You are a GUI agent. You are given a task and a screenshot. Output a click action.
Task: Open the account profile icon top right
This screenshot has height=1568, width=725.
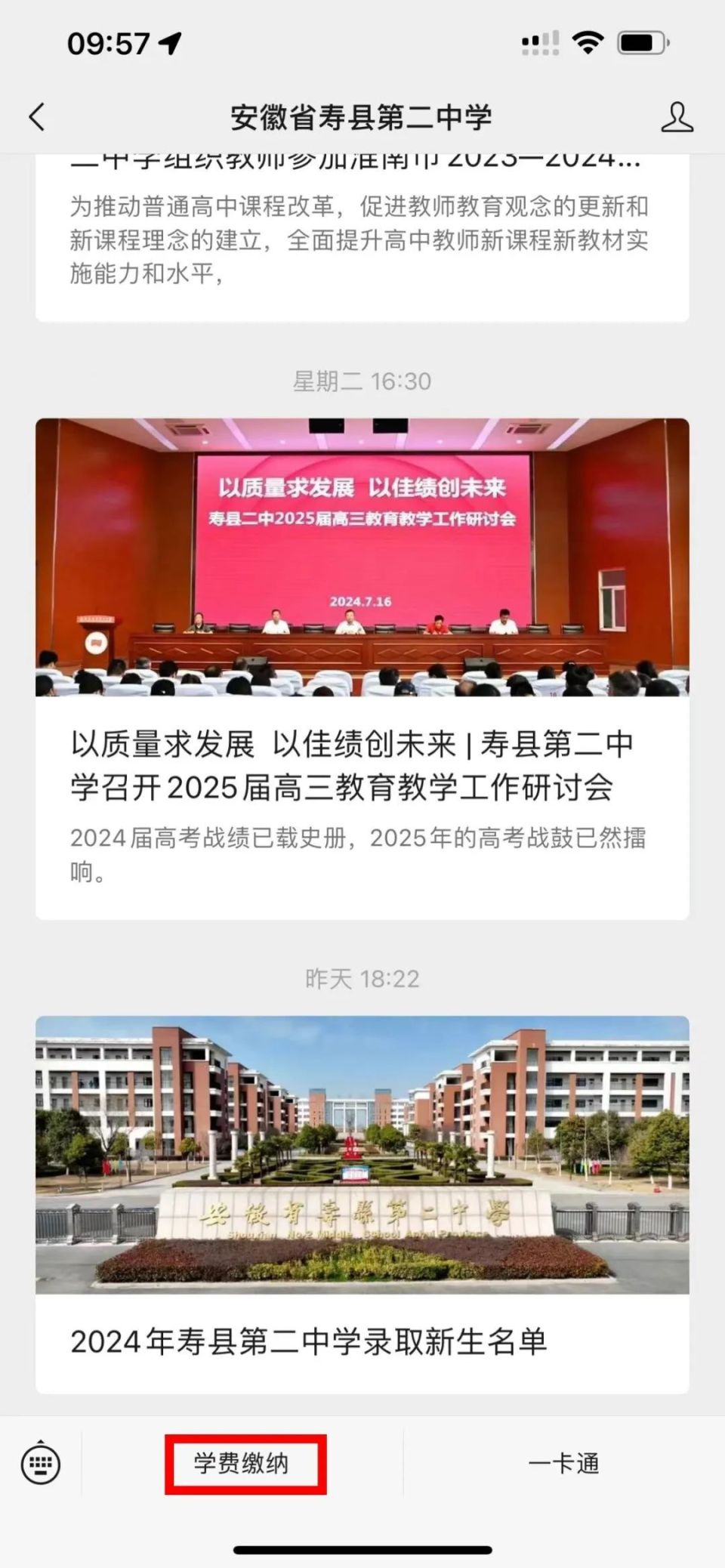(677, 118)
